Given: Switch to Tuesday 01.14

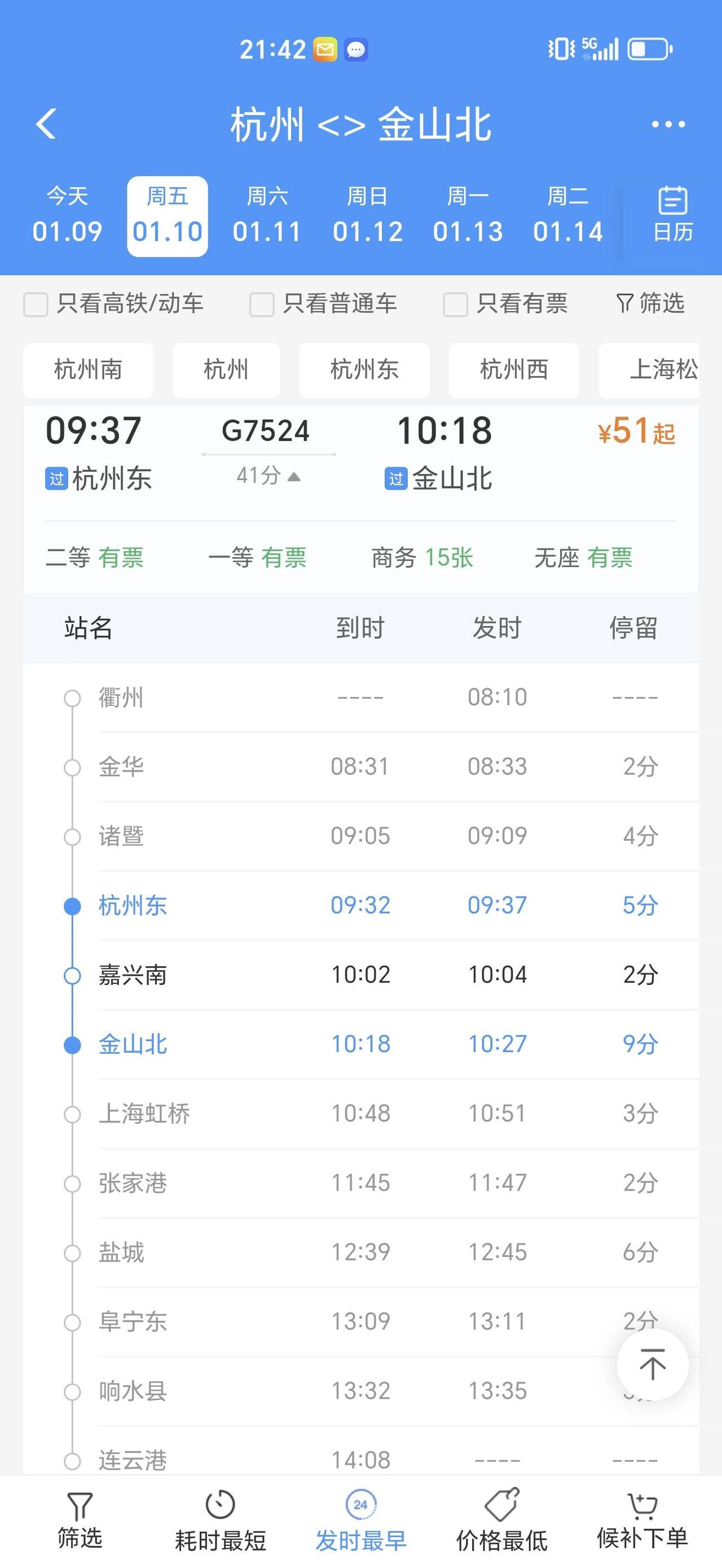Looking at the screenshot, I should pos(567,215).
